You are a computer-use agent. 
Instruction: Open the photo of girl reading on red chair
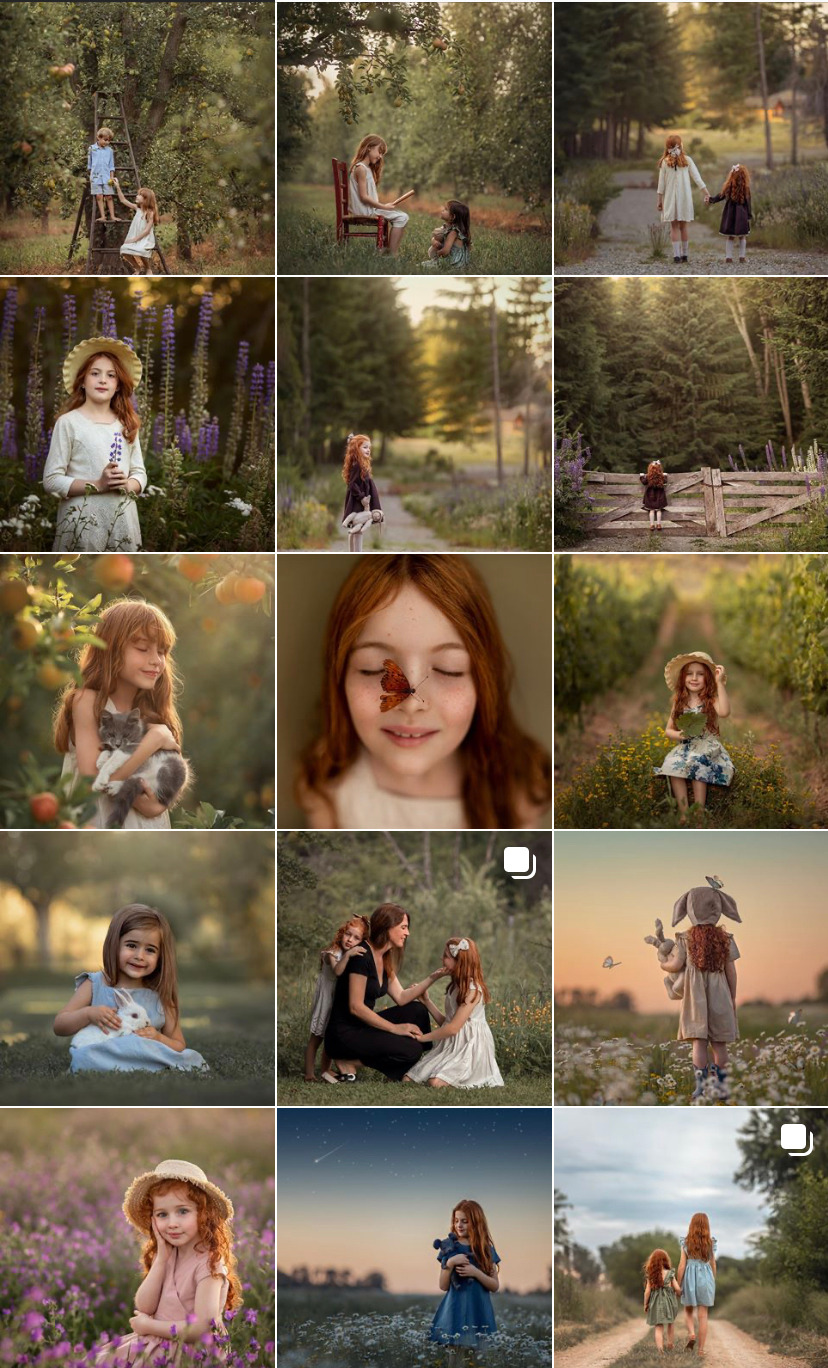point(414,137)
